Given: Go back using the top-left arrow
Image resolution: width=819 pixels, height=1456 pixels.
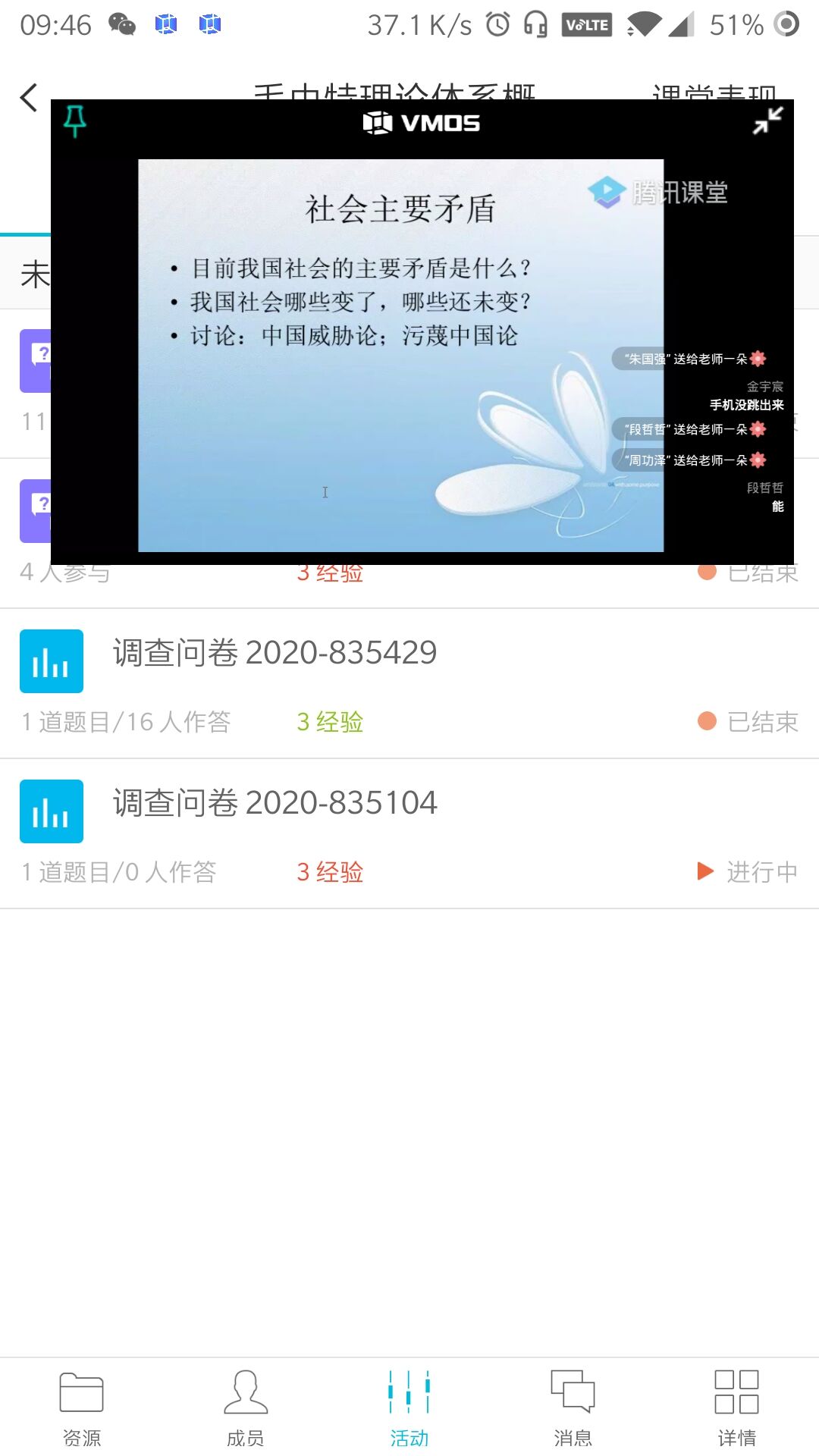Looking at the screenshot, I should coord(29,97).
